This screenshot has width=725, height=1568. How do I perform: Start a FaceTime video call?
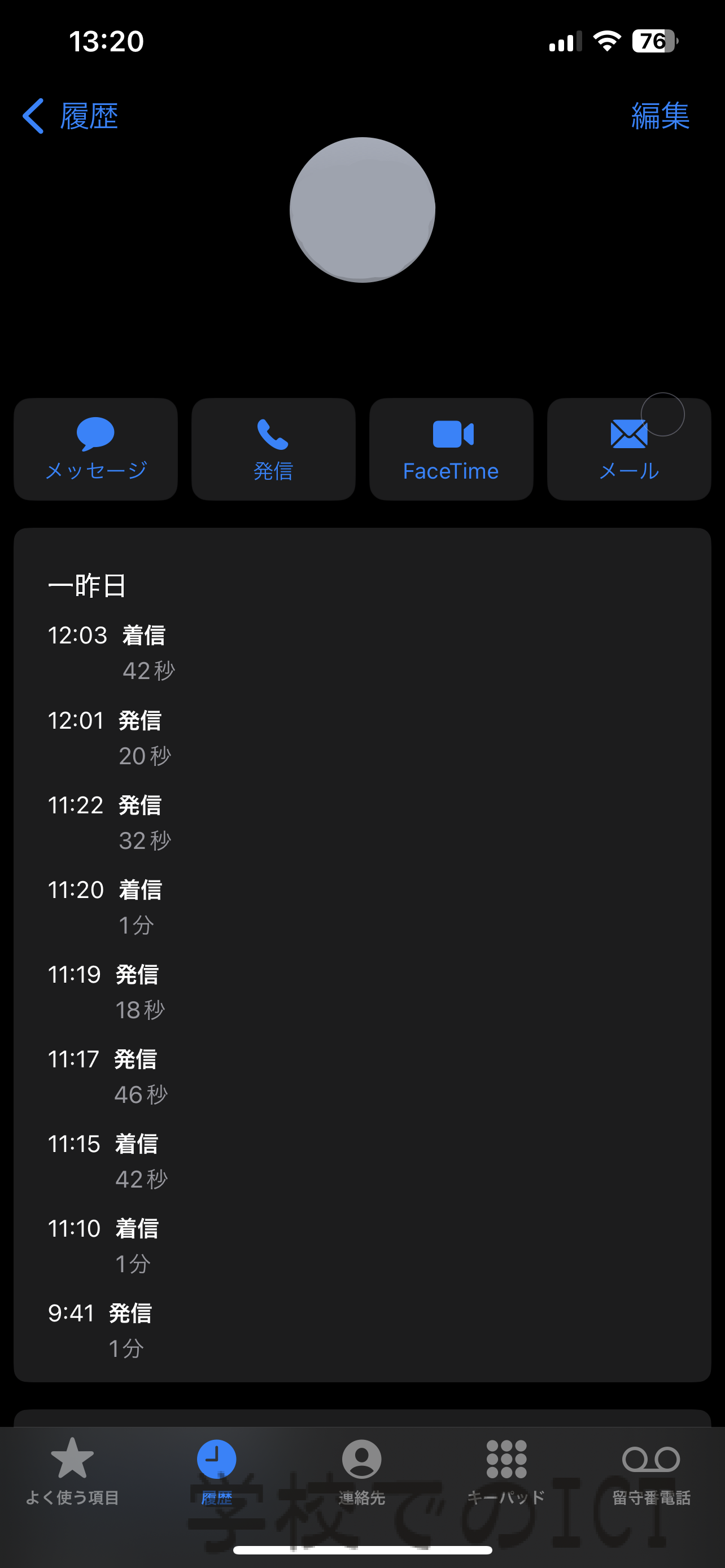point(451,449)
